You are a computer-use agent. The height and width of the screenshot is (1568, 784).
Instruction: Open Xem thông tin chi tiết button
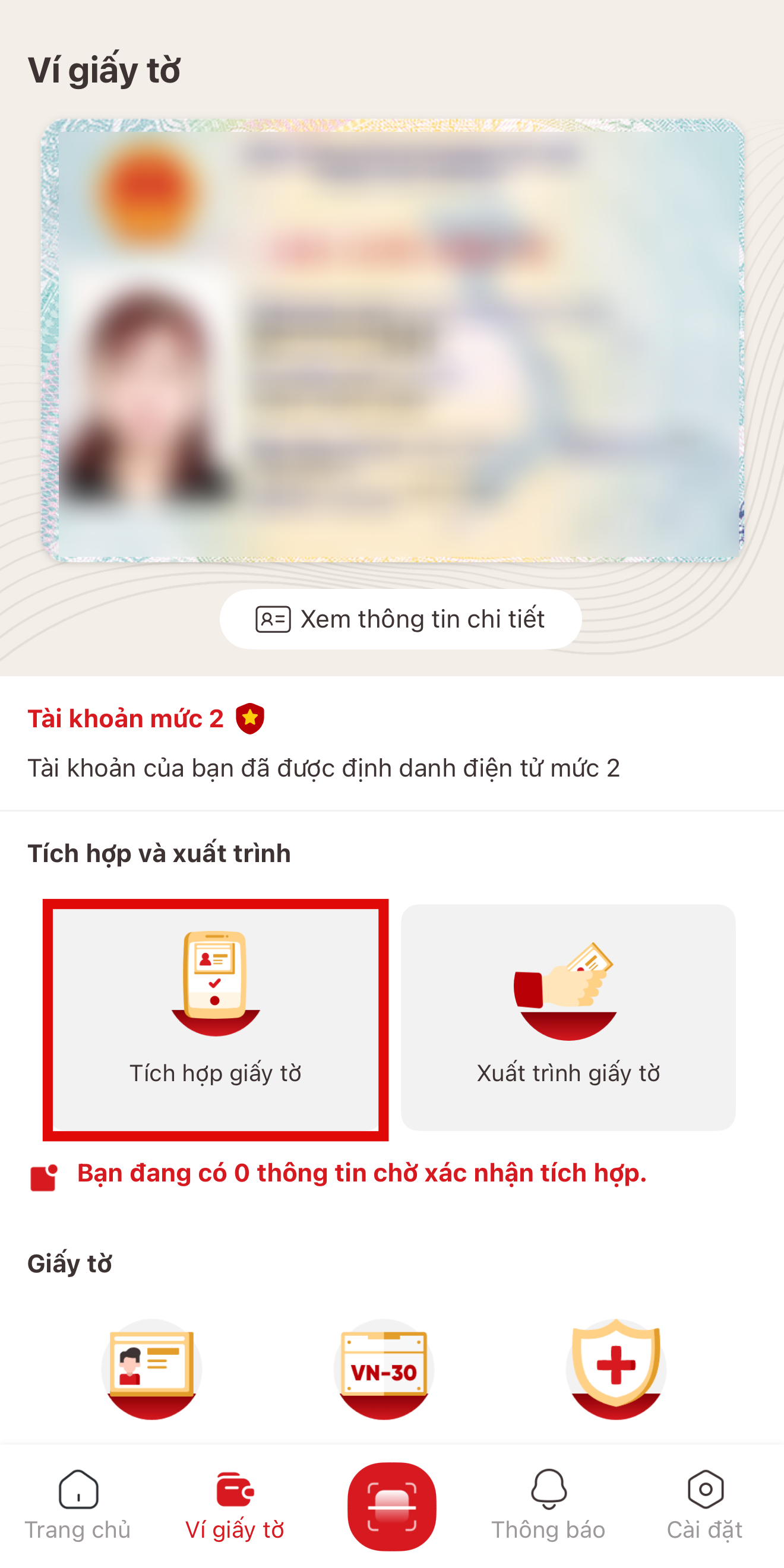tap(400, 619)
